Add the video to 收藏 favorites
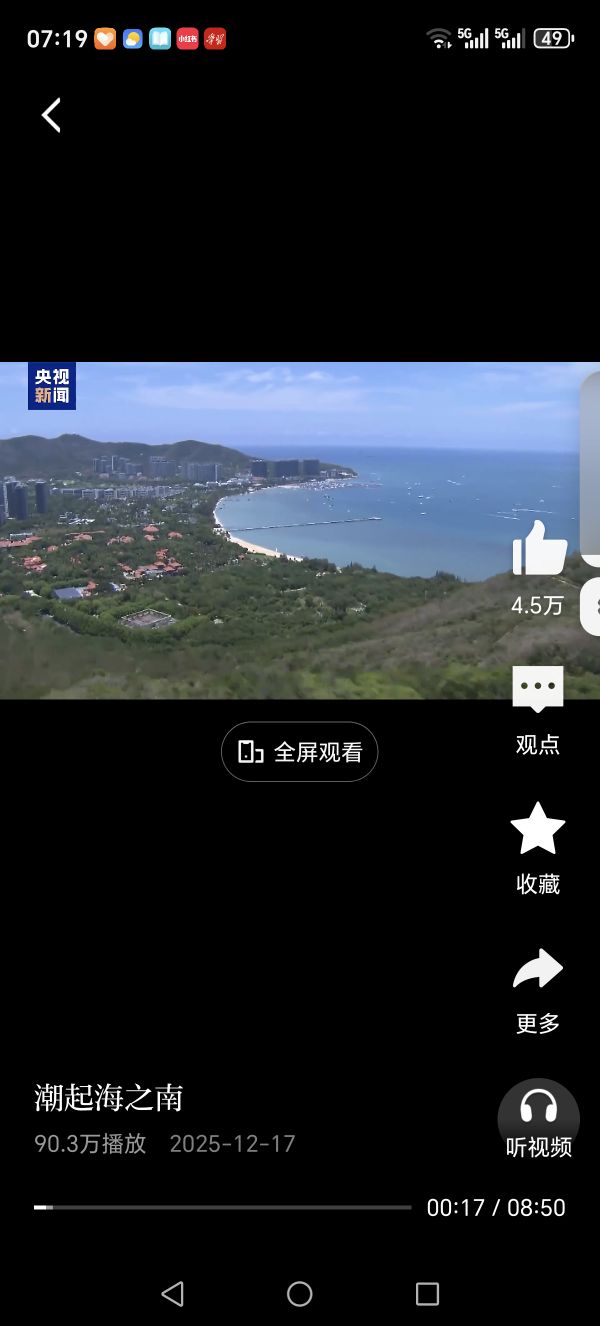Screen dimensions: 600x1326 click(x=538, y=830)
